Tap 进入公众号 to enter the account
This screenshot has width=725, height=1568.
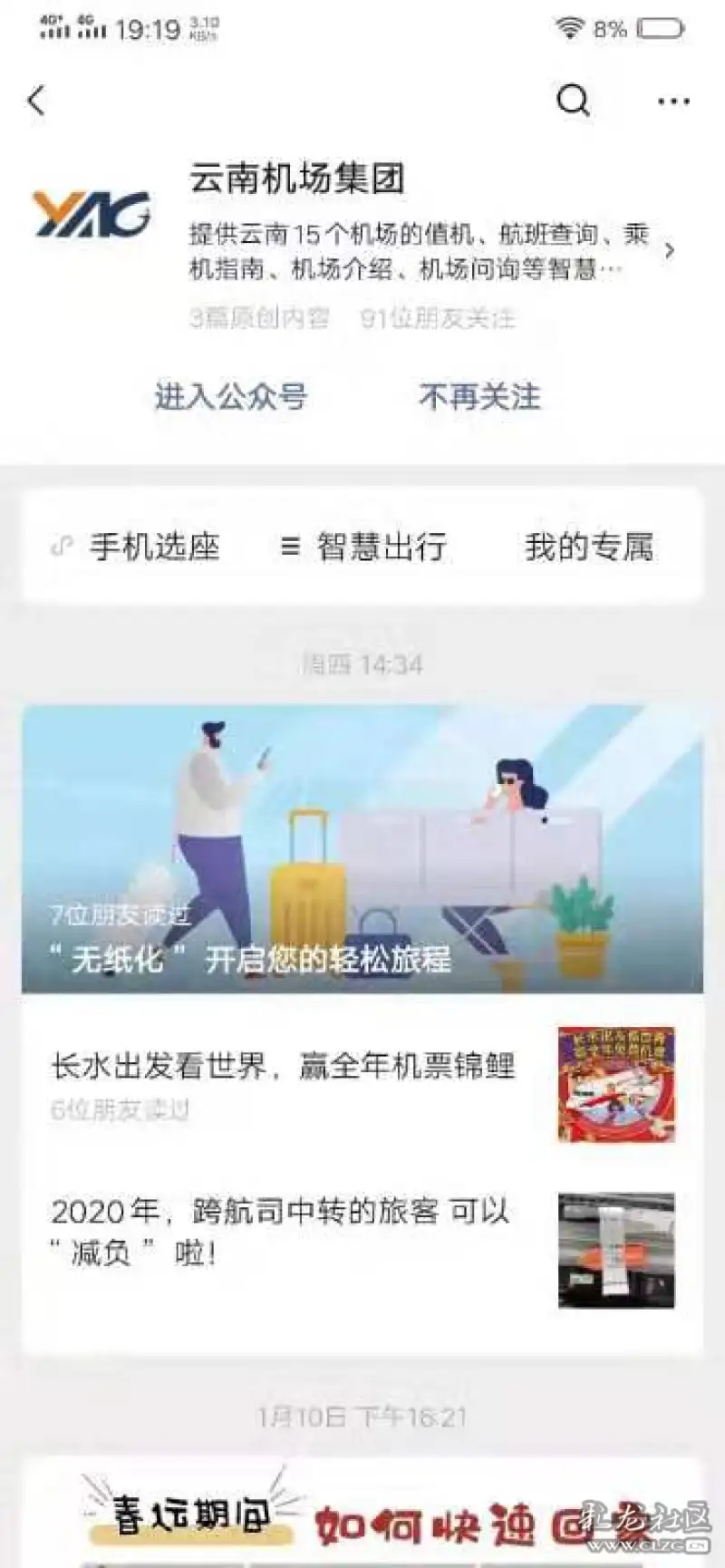(x=230, y=397)
